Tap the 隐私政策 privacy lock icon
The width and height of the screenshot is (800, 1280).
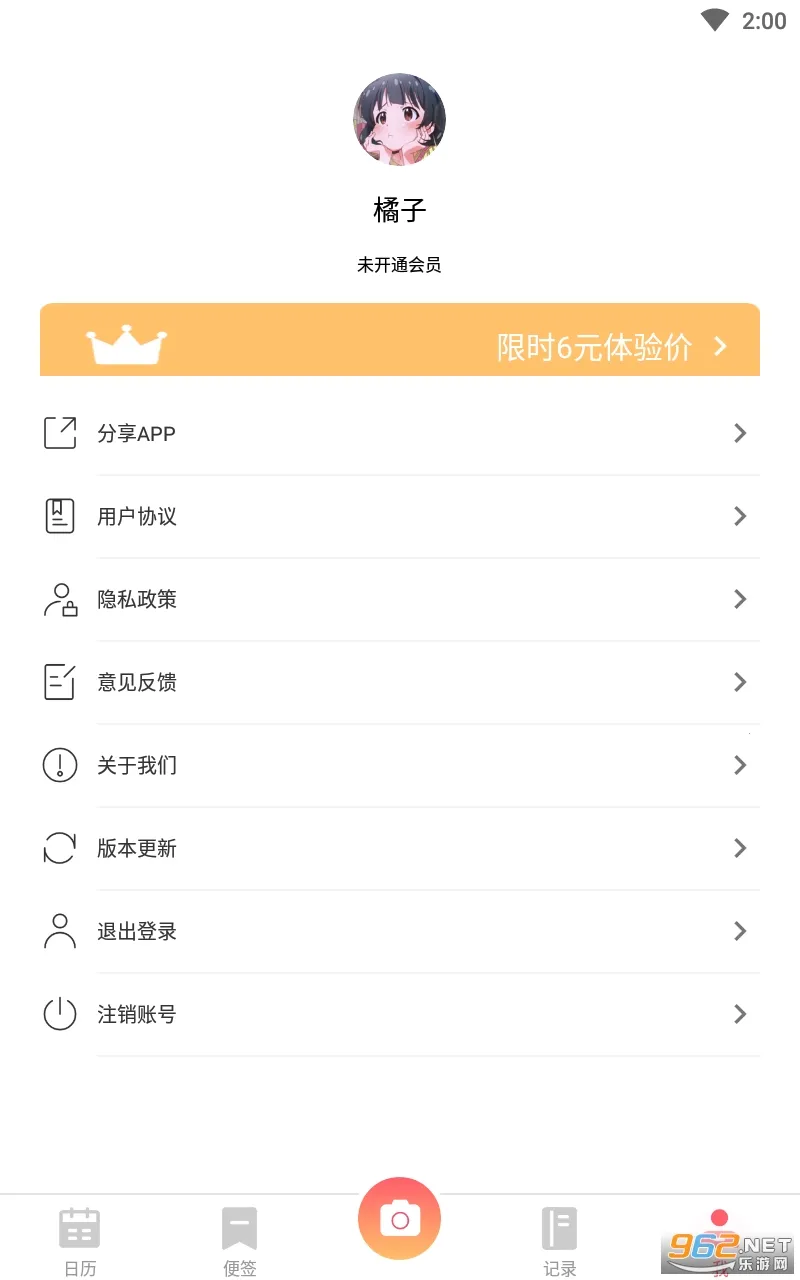click(60, 599)
